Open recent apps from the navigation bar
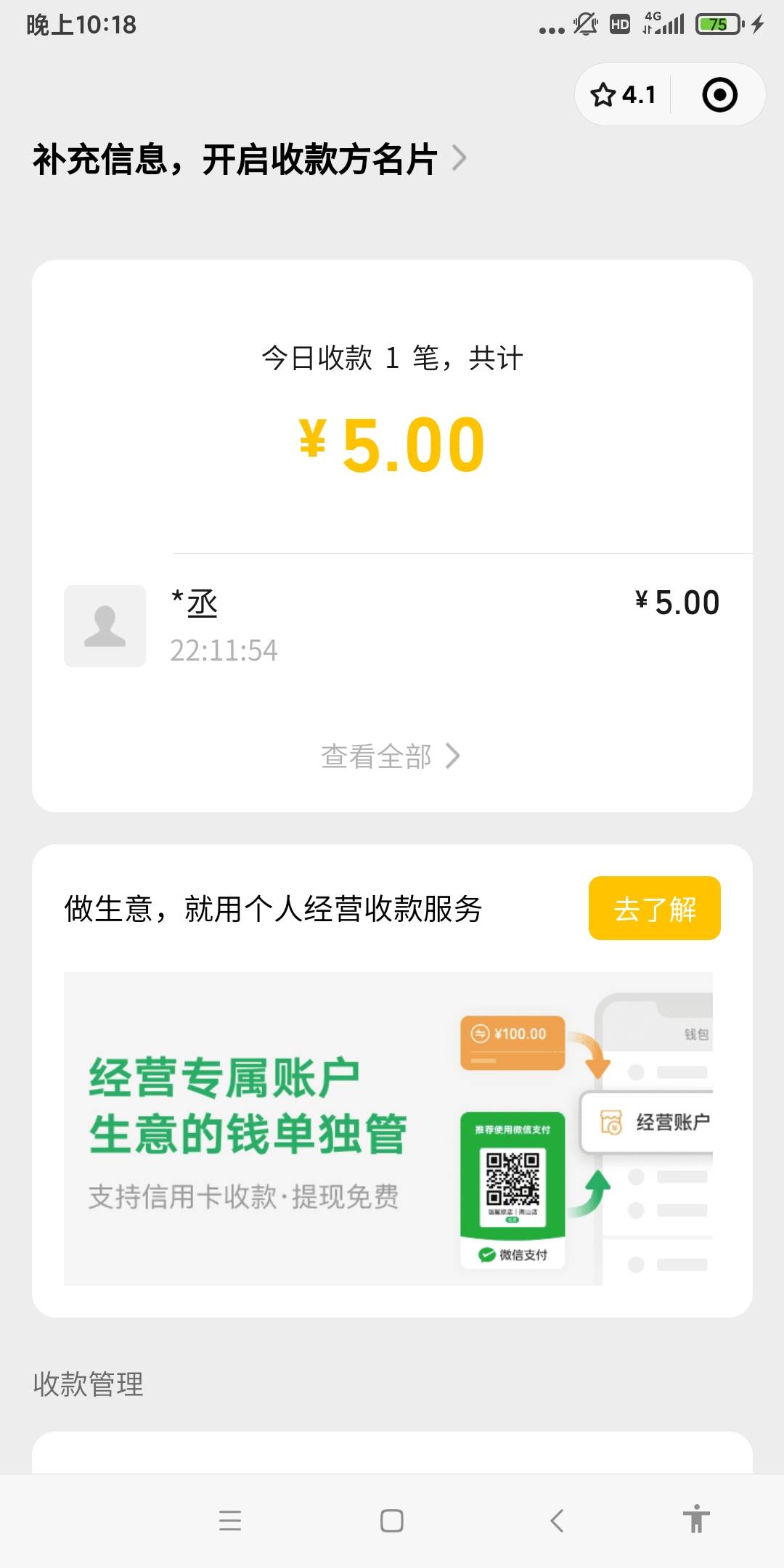The image size is (784, 1568). [230, 1520]
